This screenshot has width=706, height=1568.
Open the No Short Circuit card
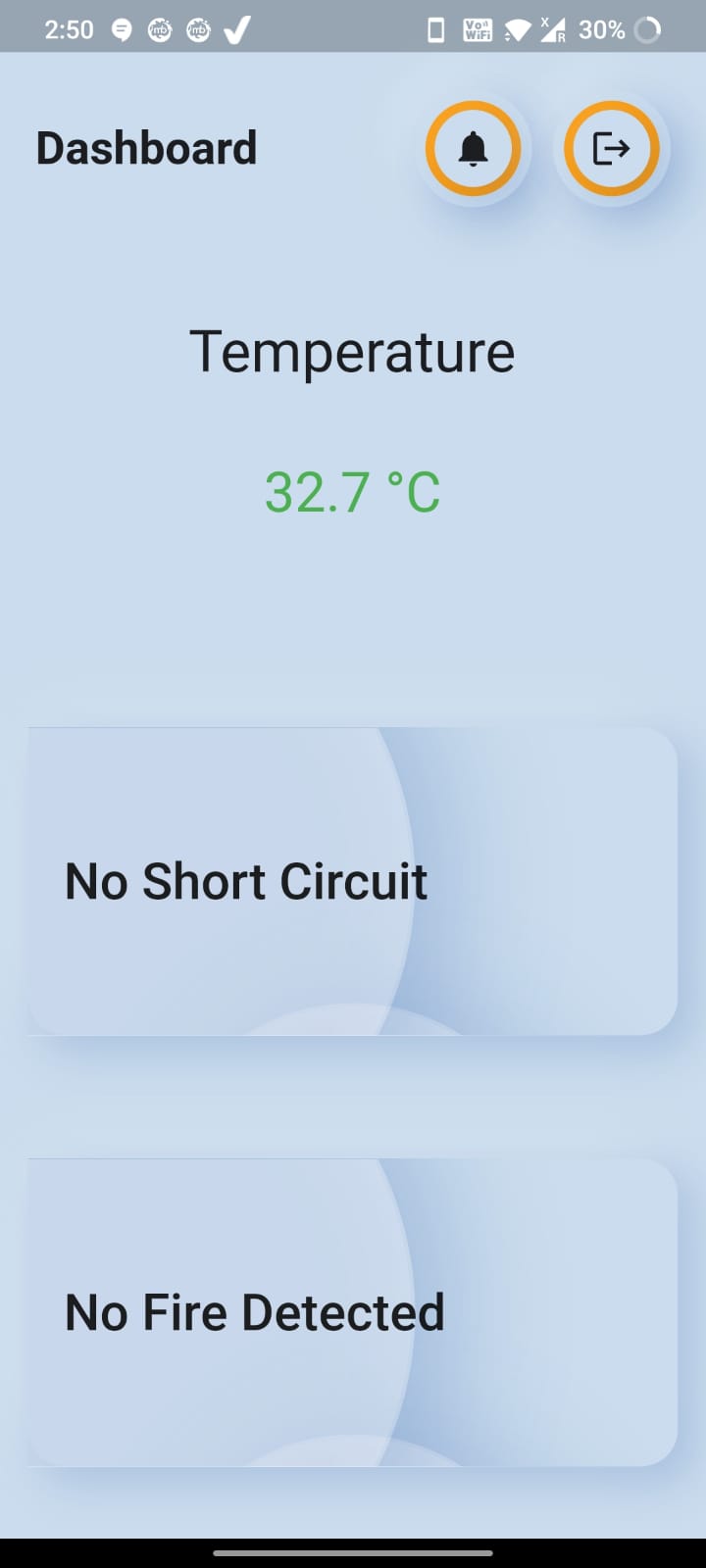click(x=352, y=881)
